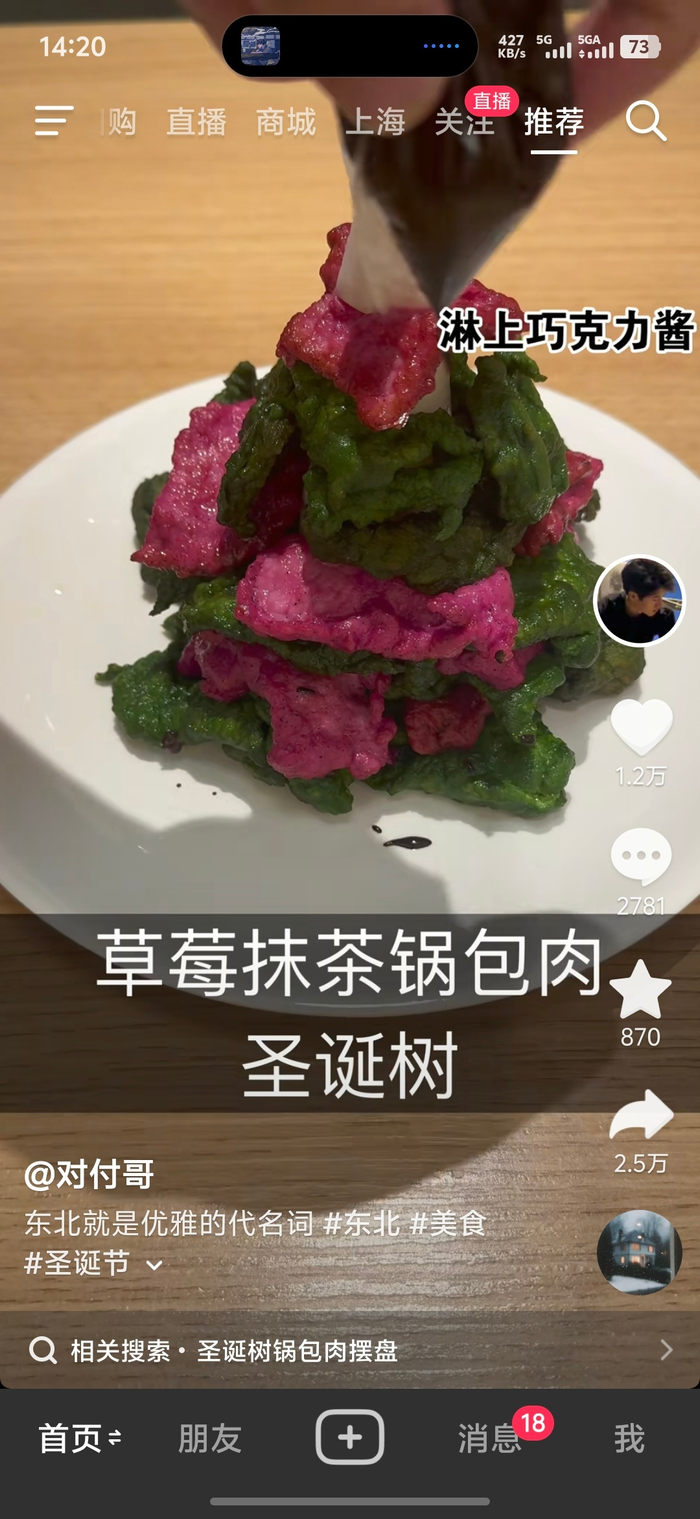Switch to the 朋友 tab
Screen dimensions: 700x1519
click(x=210, y=1439)
